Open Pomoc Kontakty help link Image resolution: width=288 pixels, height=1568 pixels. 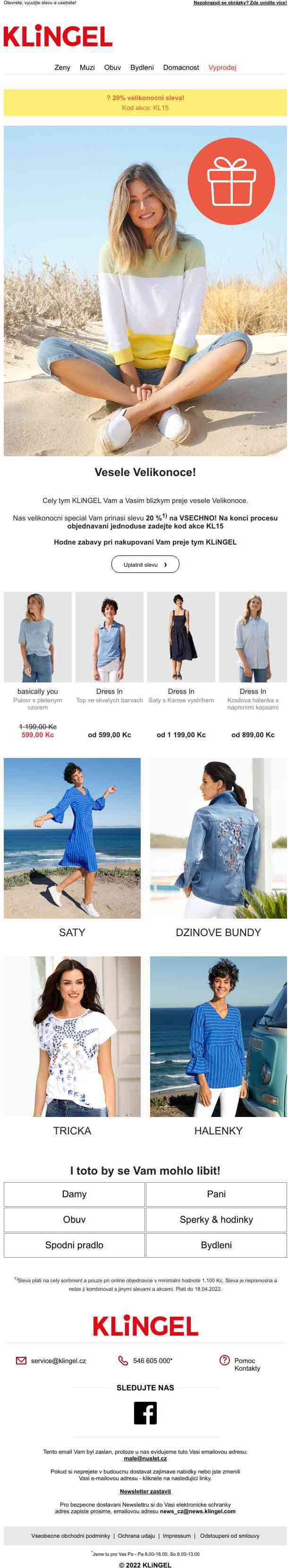click(246, 1364)
